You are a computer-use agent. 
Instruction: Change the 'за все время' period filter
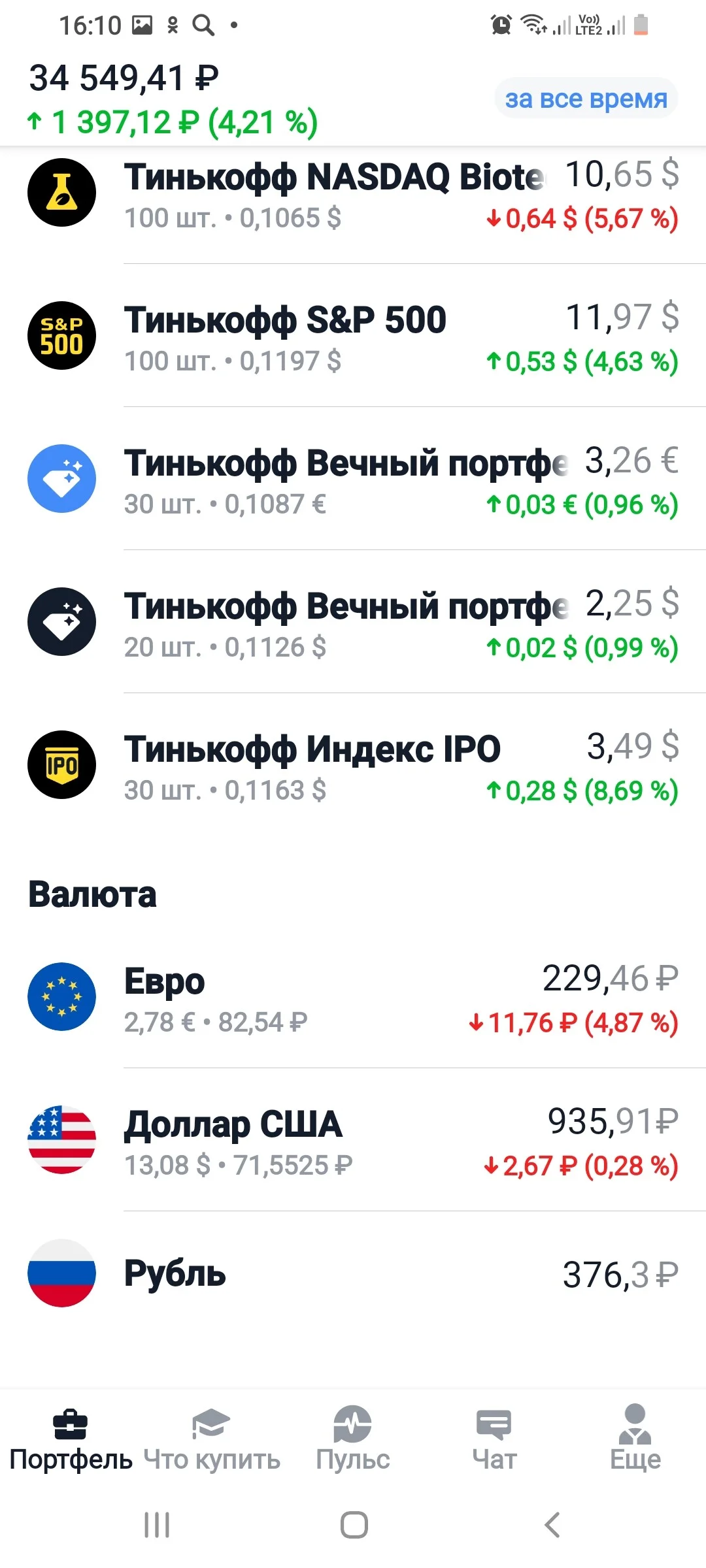[586, 99]
